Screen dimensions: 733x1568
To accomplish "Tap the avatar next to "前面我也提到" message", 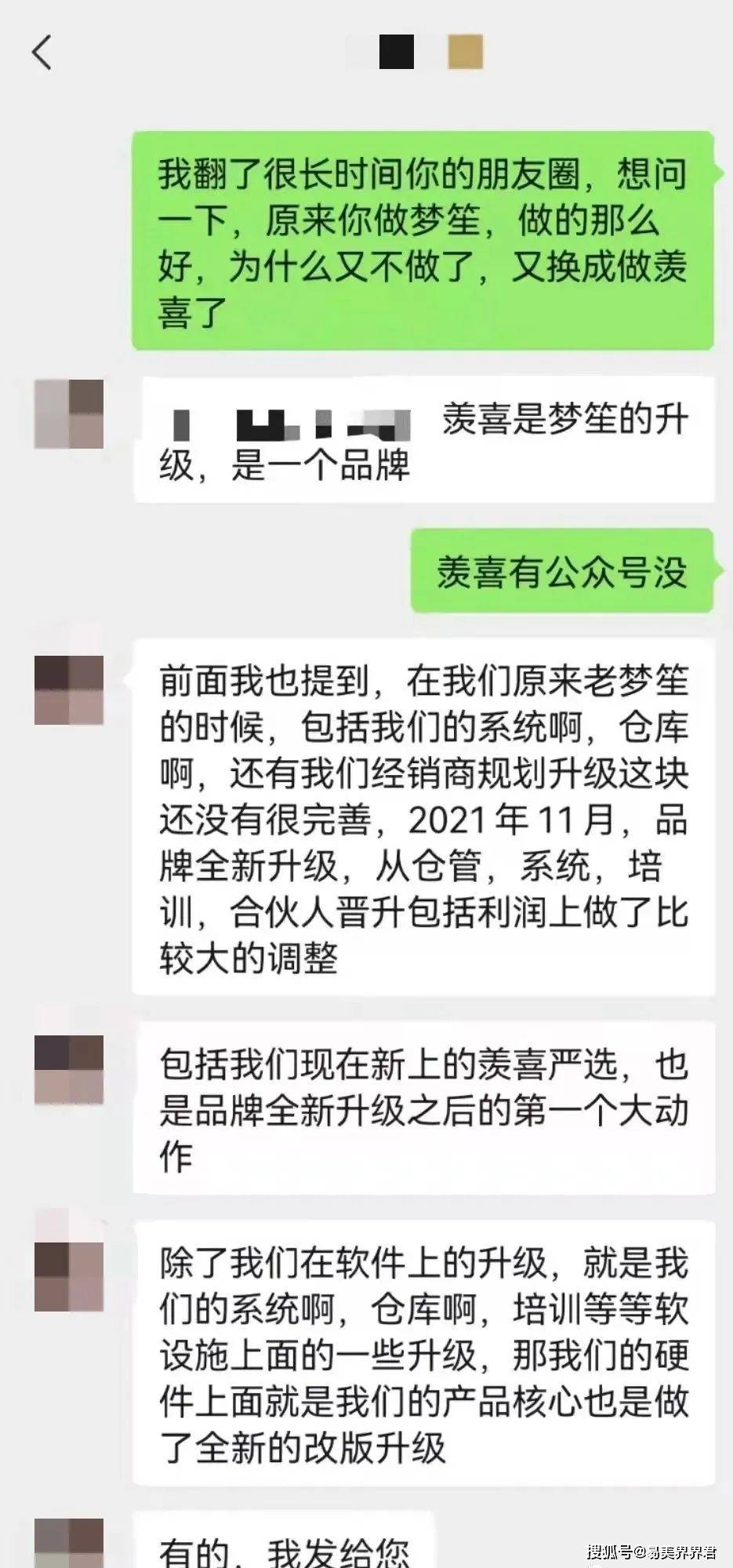I will tap(69, 689).
